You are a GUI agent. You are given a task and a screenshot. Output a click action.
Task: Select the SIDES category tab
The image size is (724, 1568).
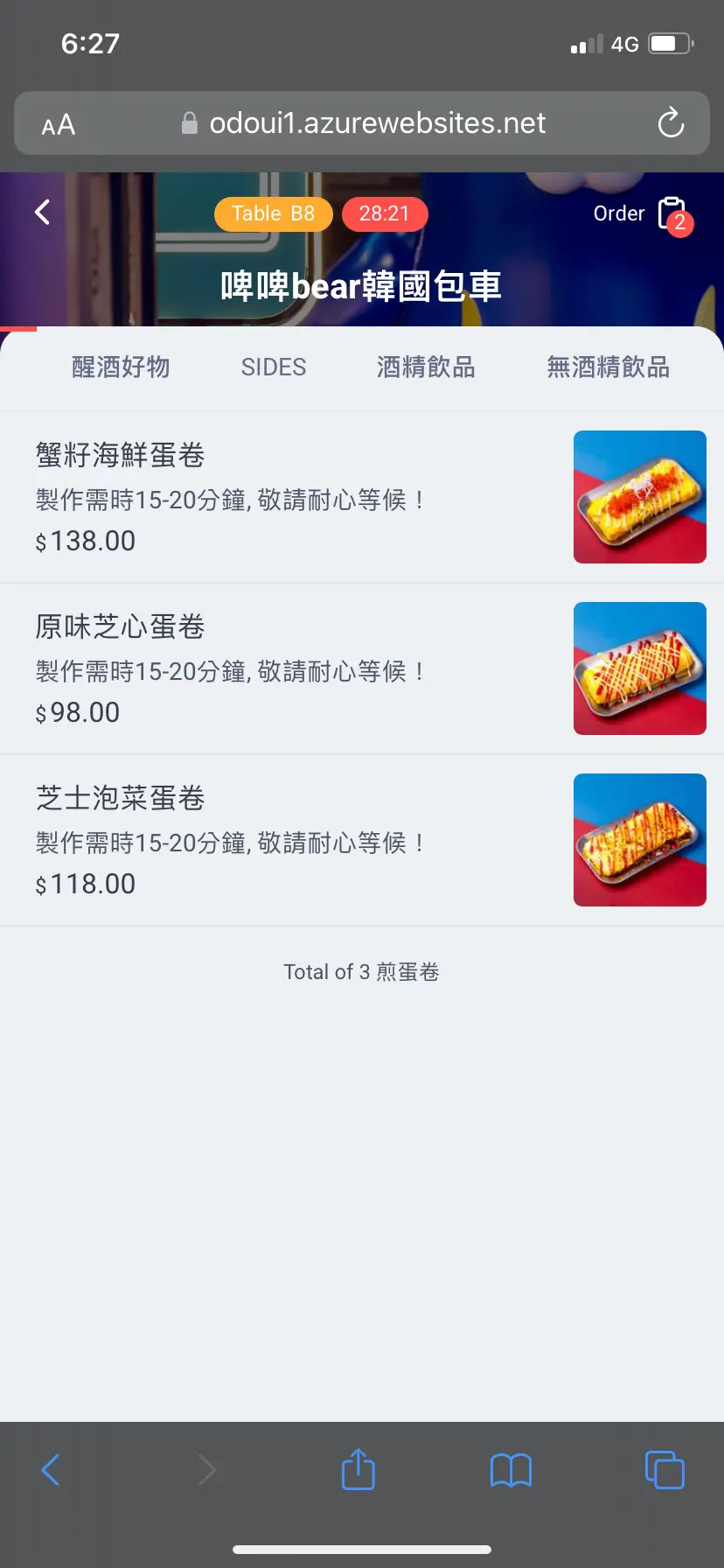274,367
